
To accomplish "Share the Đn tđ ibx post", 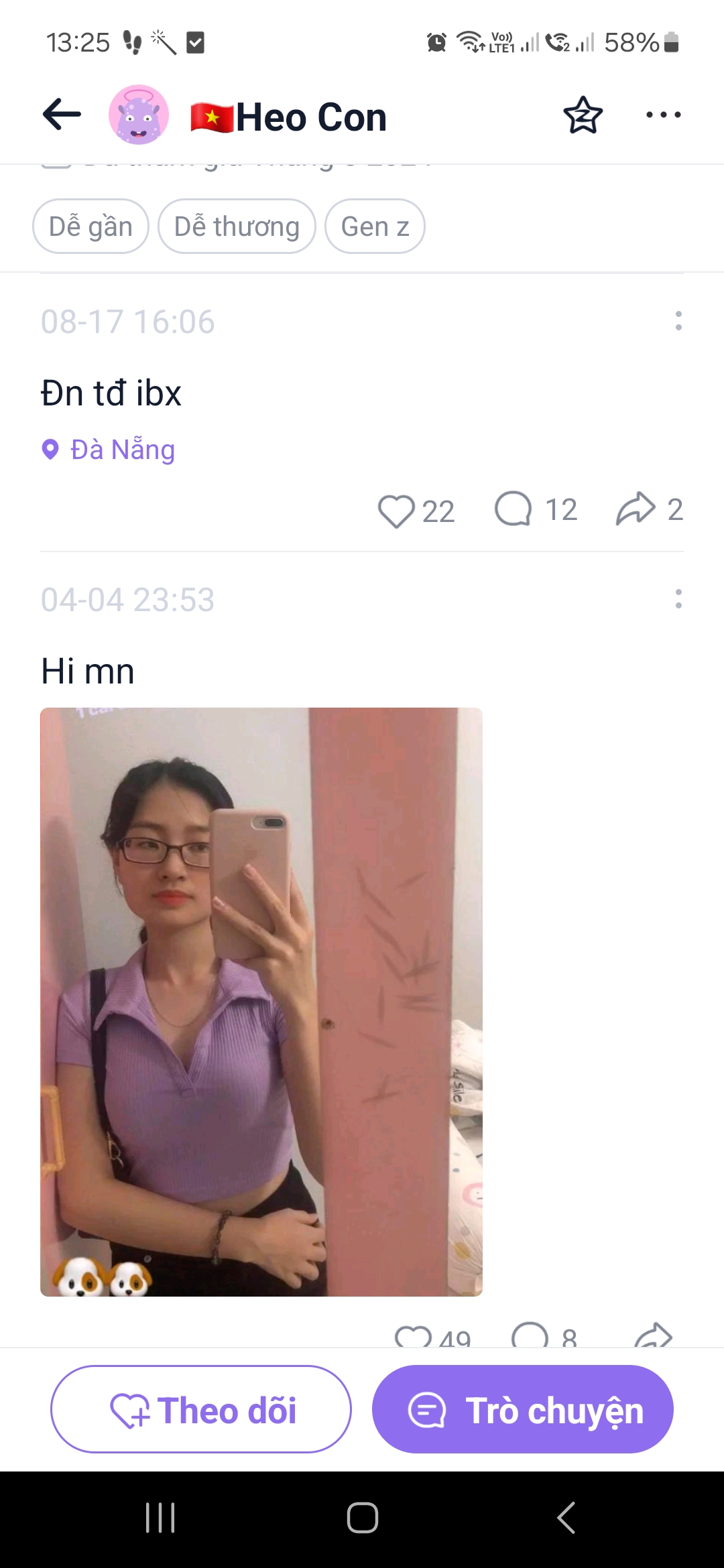I will click(x=636, y=509).
